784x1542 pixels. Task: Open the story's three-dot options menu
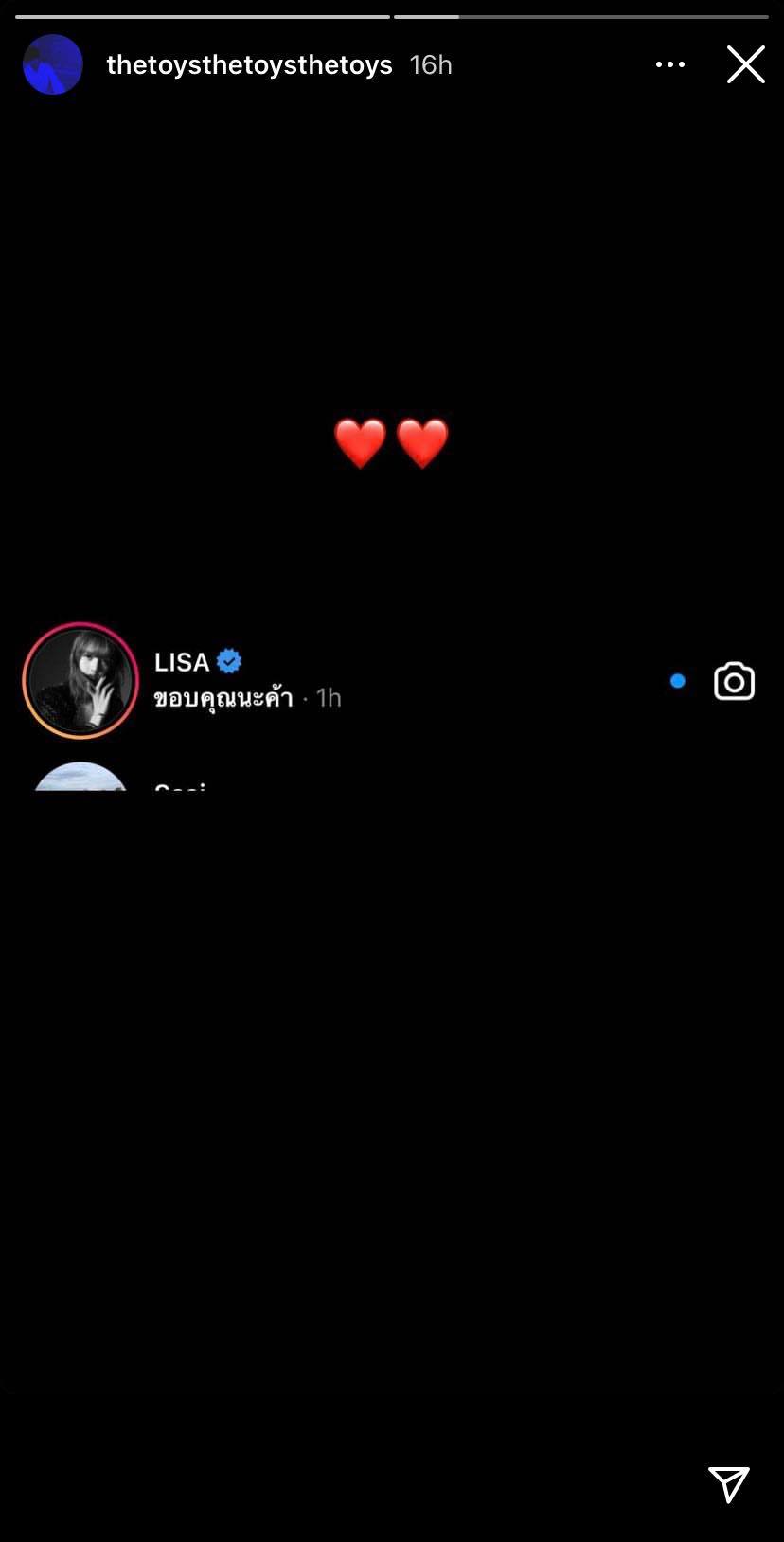coord(669,64)
